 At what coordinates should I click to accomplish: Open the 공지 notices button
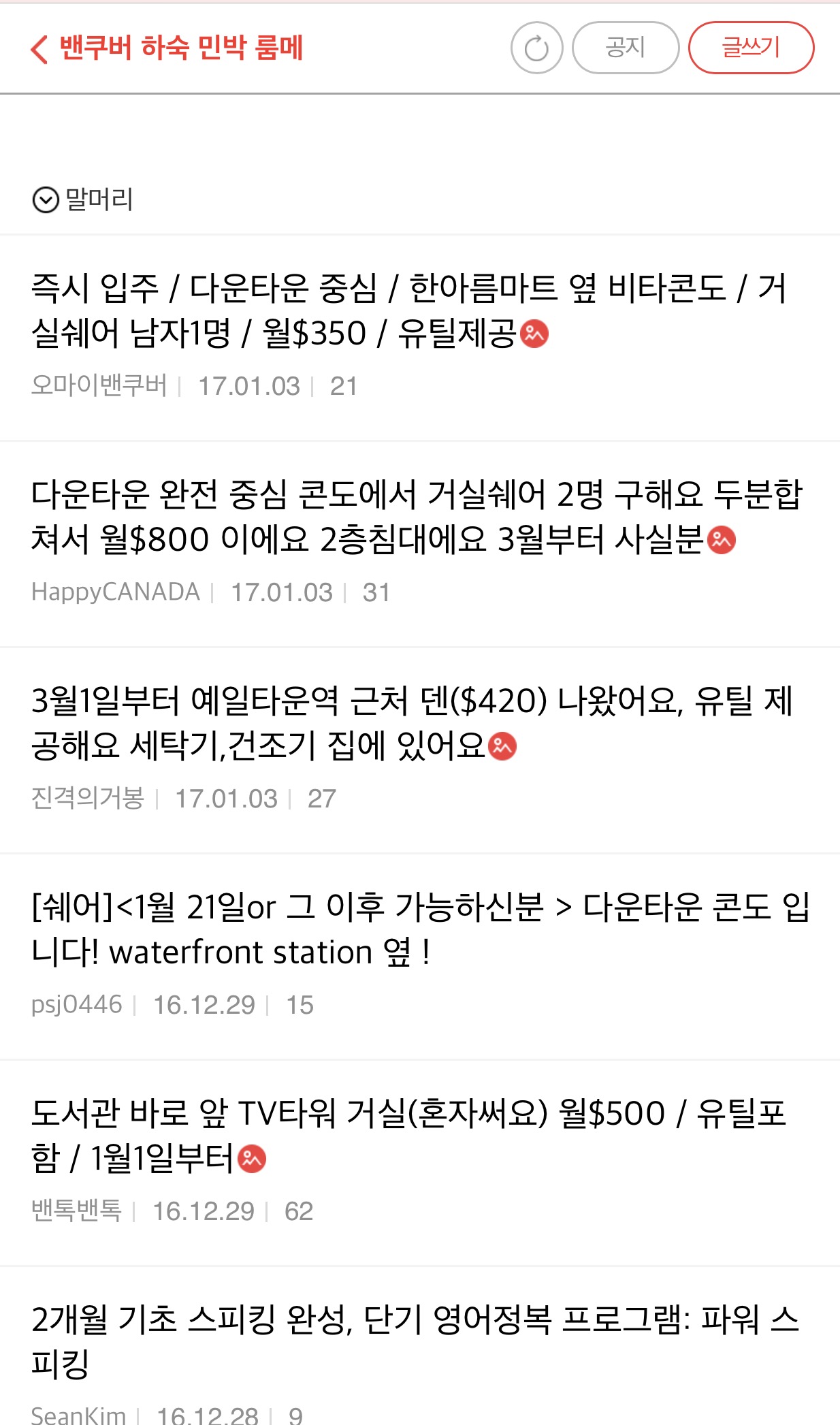[625, 48]
